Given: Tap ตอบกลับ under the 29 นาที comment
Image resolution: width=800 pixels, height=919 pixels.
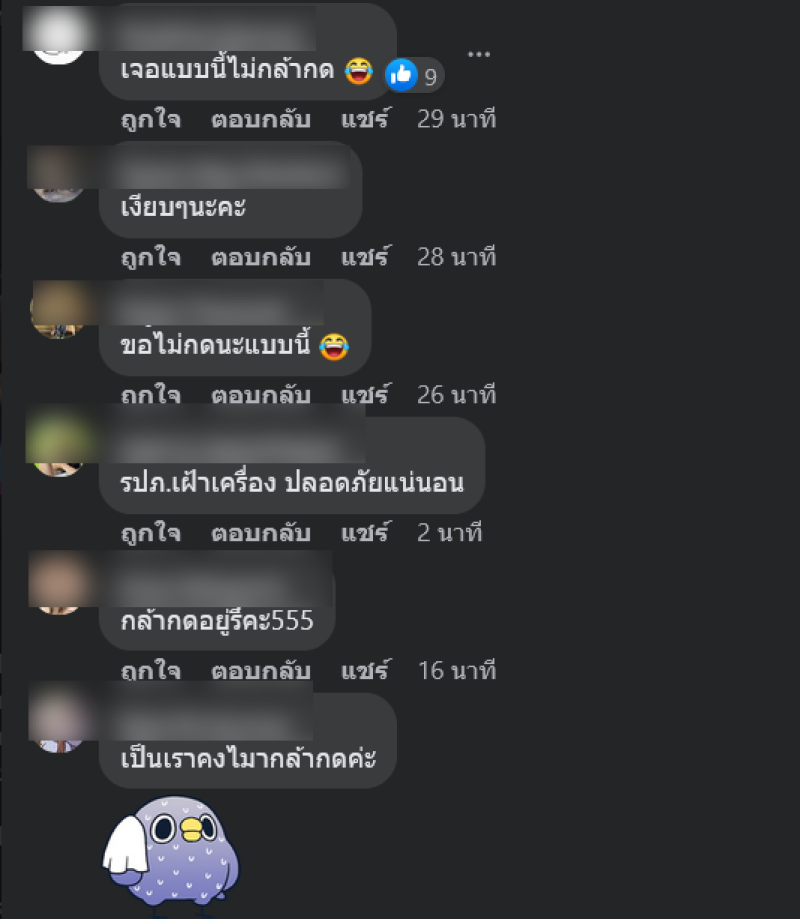Looking at the screenshot, I should pos(261,120).
